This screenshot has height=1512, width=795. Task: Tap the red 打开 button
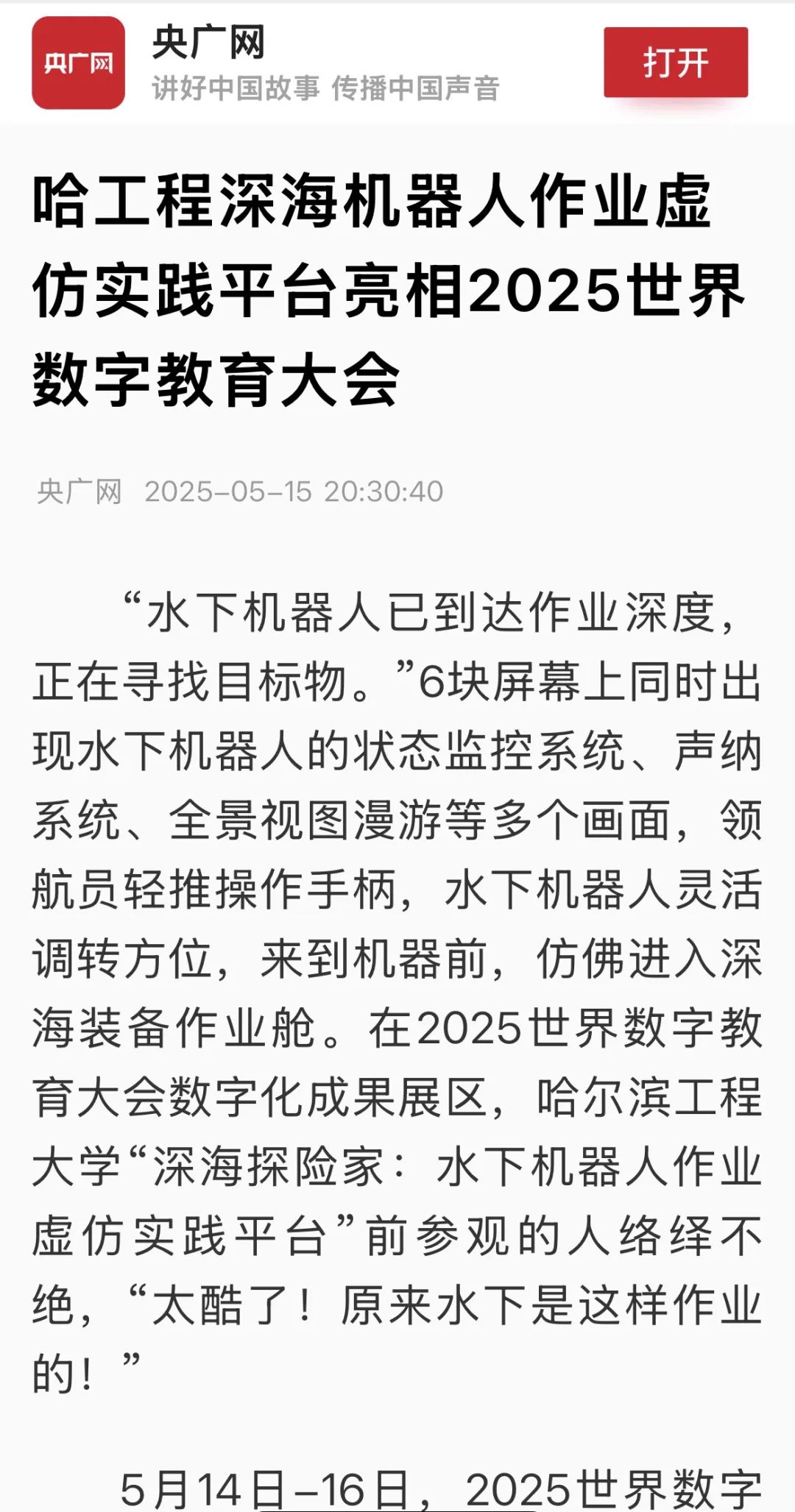point(675,63)
